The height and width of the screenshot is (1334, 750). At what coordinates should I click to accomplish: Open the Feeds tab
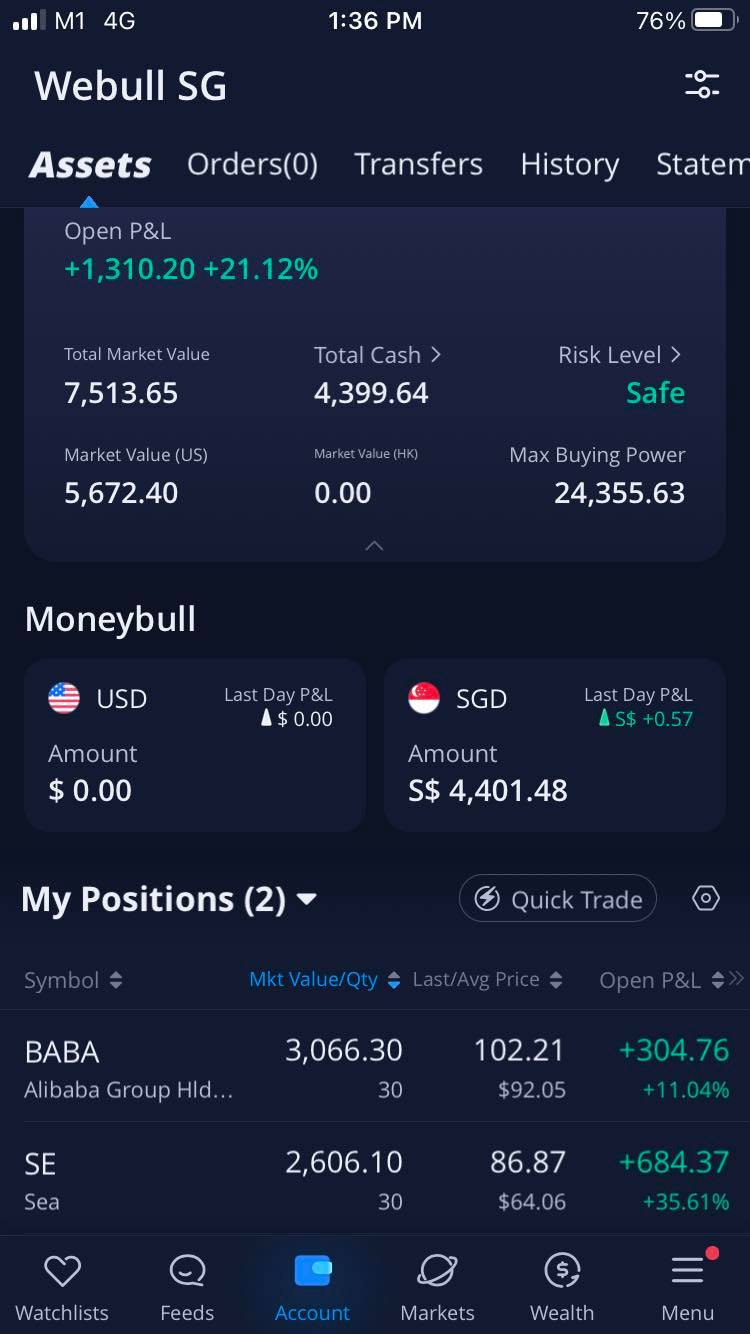click(187, 1288)
